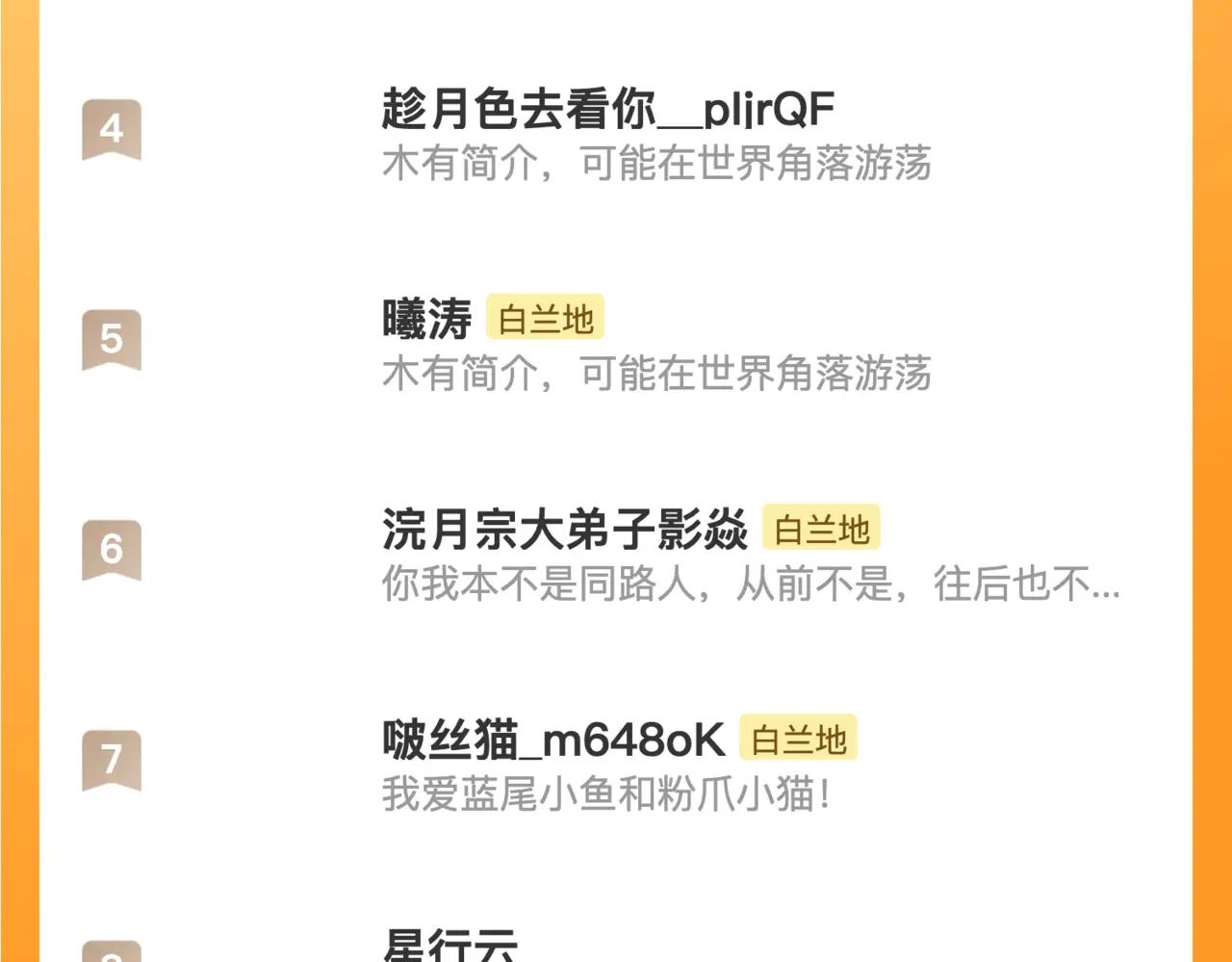View user 浣月宗大弟子影焱
This screenshot has height=962, width=1232.
coord(564,529)
